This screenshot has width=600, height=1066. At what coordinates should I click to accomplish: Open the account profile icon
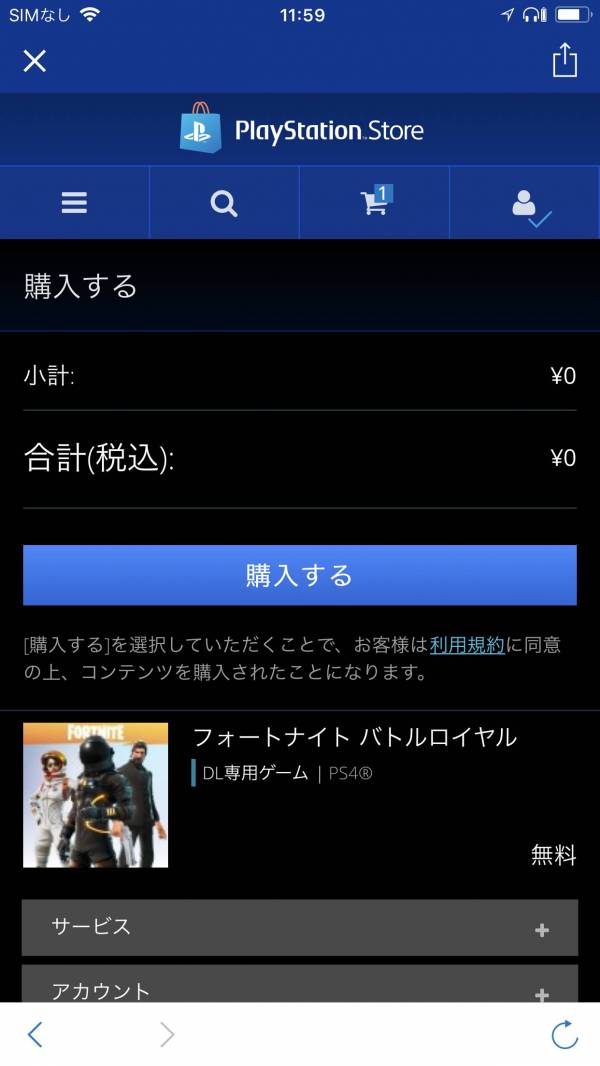point(525,203)
